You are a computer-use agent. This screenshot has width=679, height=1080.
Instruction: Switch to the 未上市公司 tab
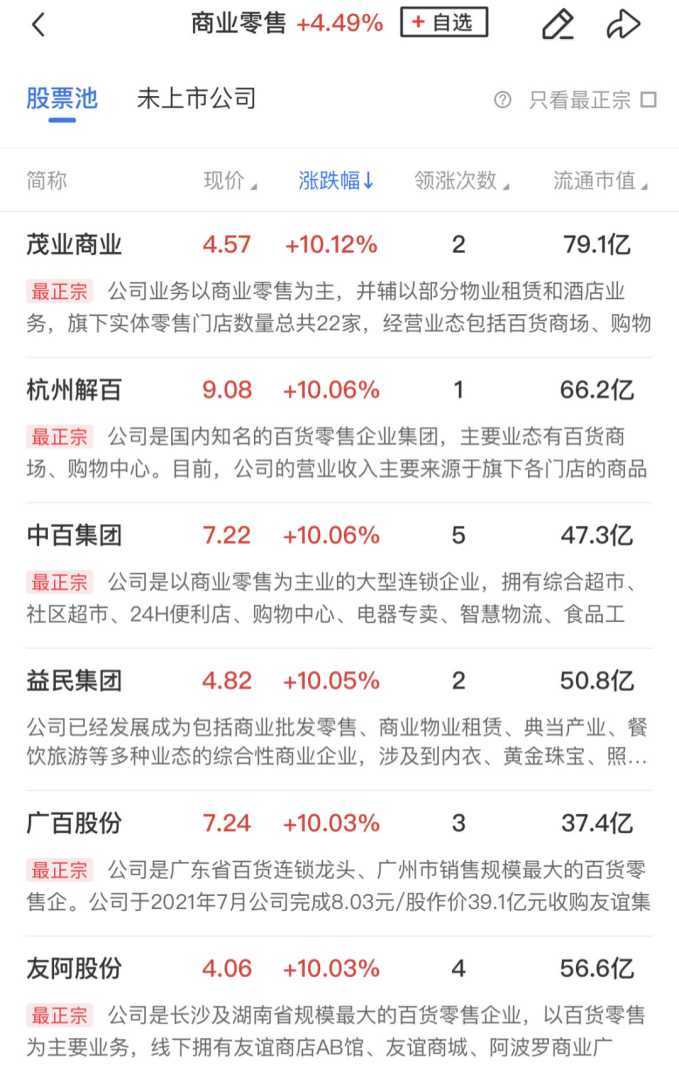point(196,98)
